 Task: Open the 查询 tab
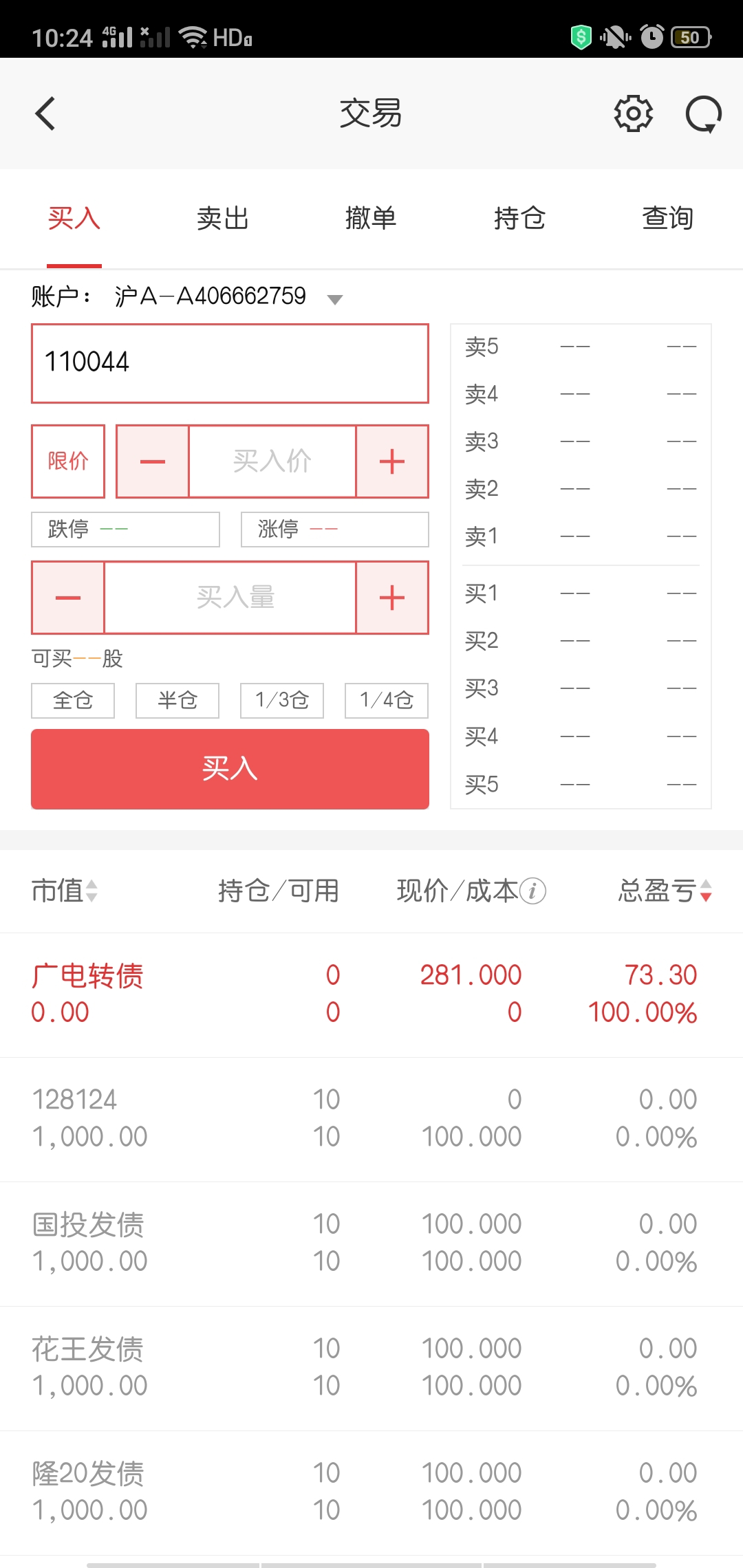(667, 218)
